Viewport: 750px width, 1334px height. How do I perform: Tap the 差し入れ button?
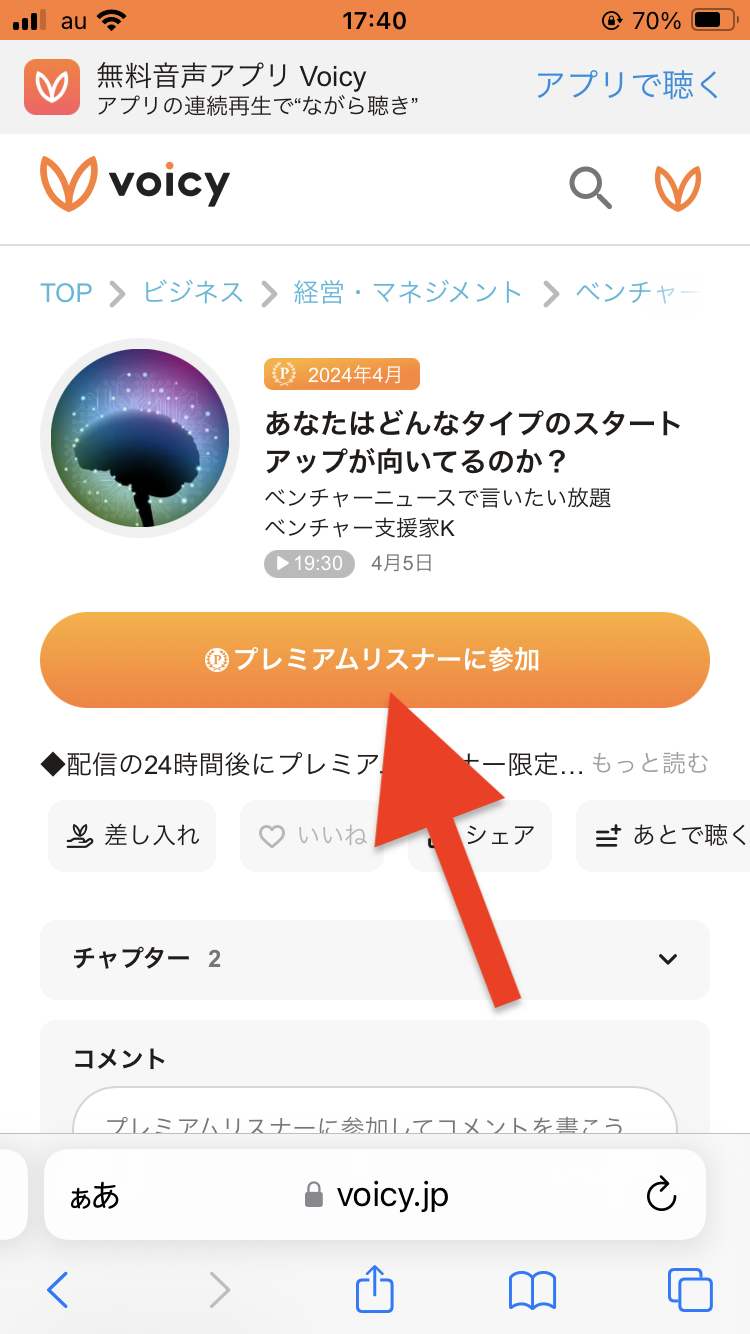132,835
